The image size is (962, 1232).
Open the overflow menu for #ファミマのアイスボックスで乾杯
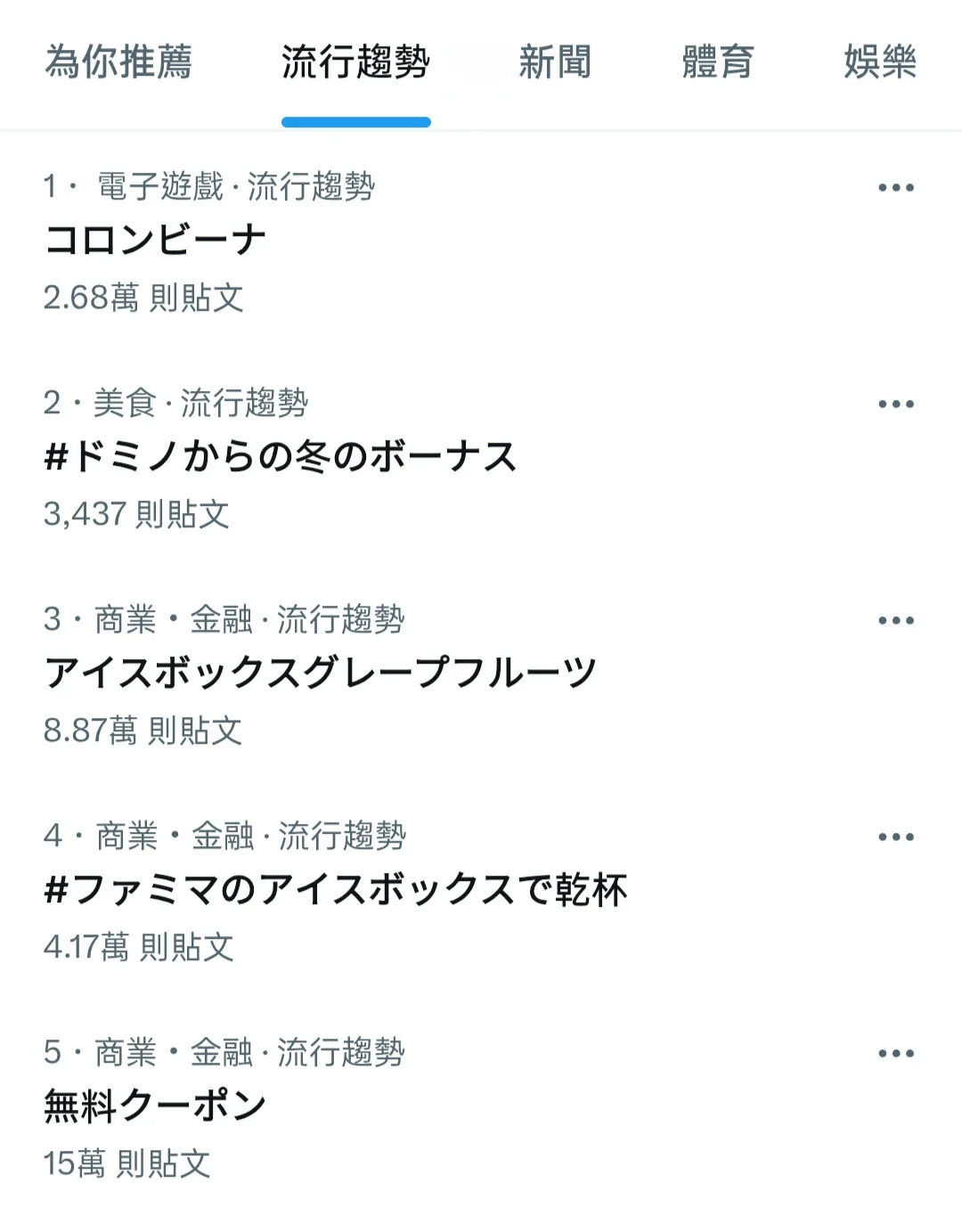click(895, 837)
